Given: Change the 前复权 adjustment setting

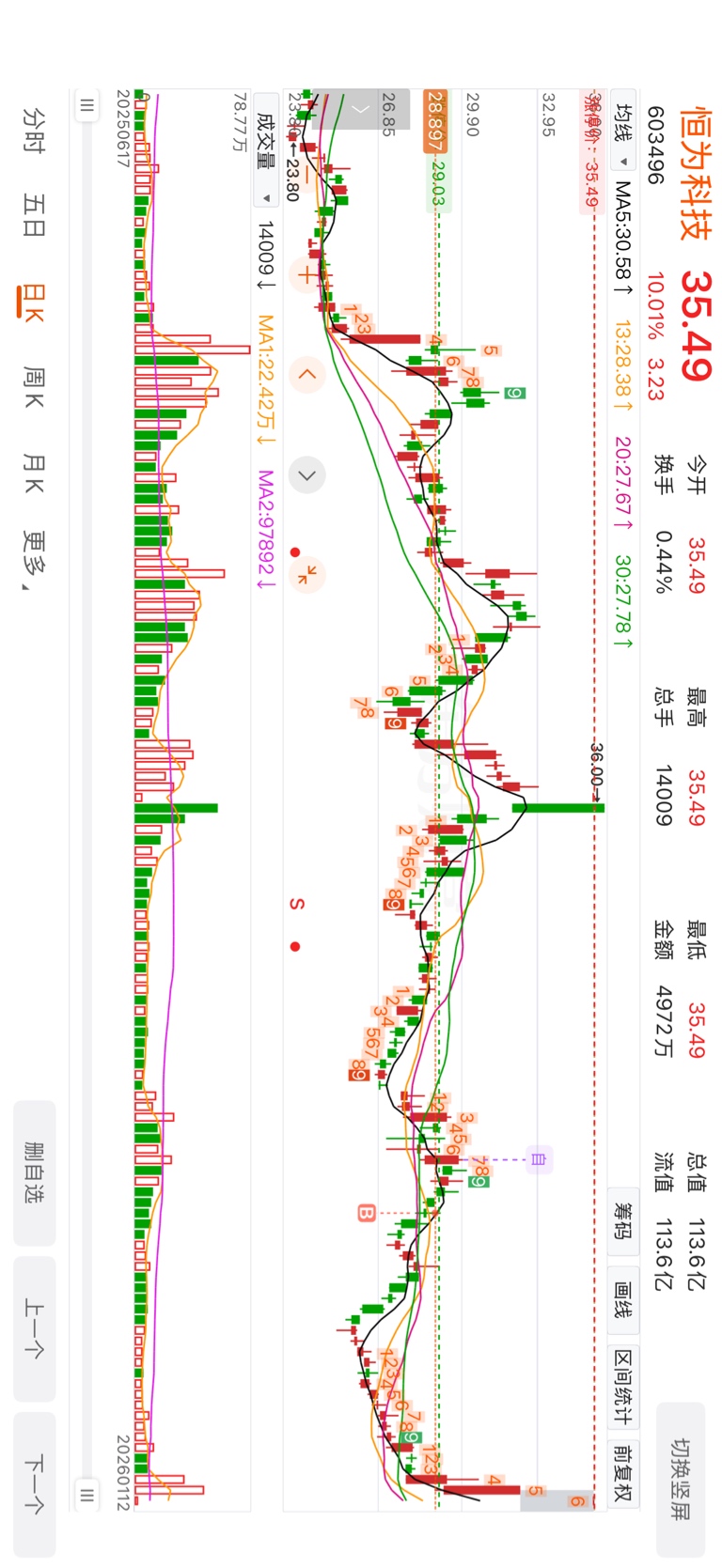Looking at the screenshot, I should coord(624,1472).
